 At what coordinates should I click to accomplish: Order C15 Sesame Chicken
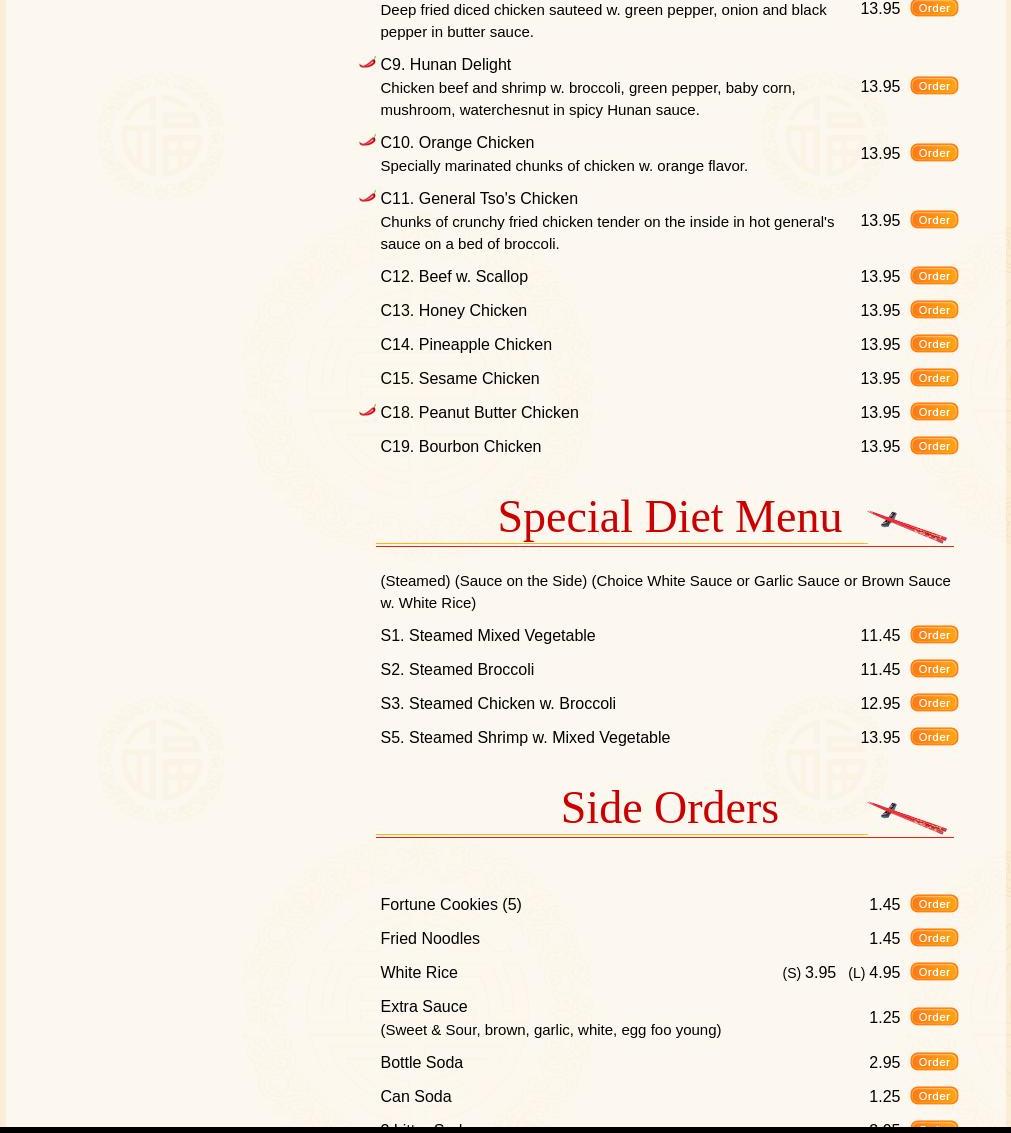pos(934,378)
